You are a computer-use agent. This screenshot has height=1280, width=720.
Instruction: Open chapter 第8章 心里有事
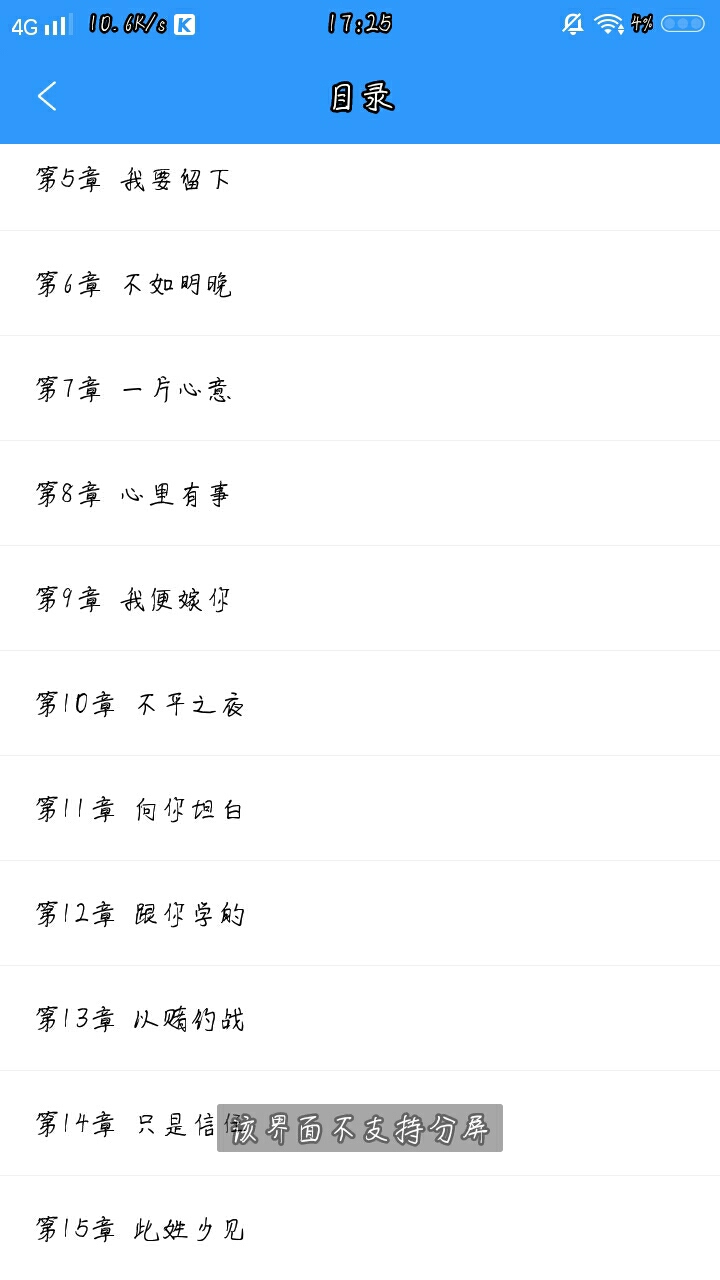click(360, 494)
